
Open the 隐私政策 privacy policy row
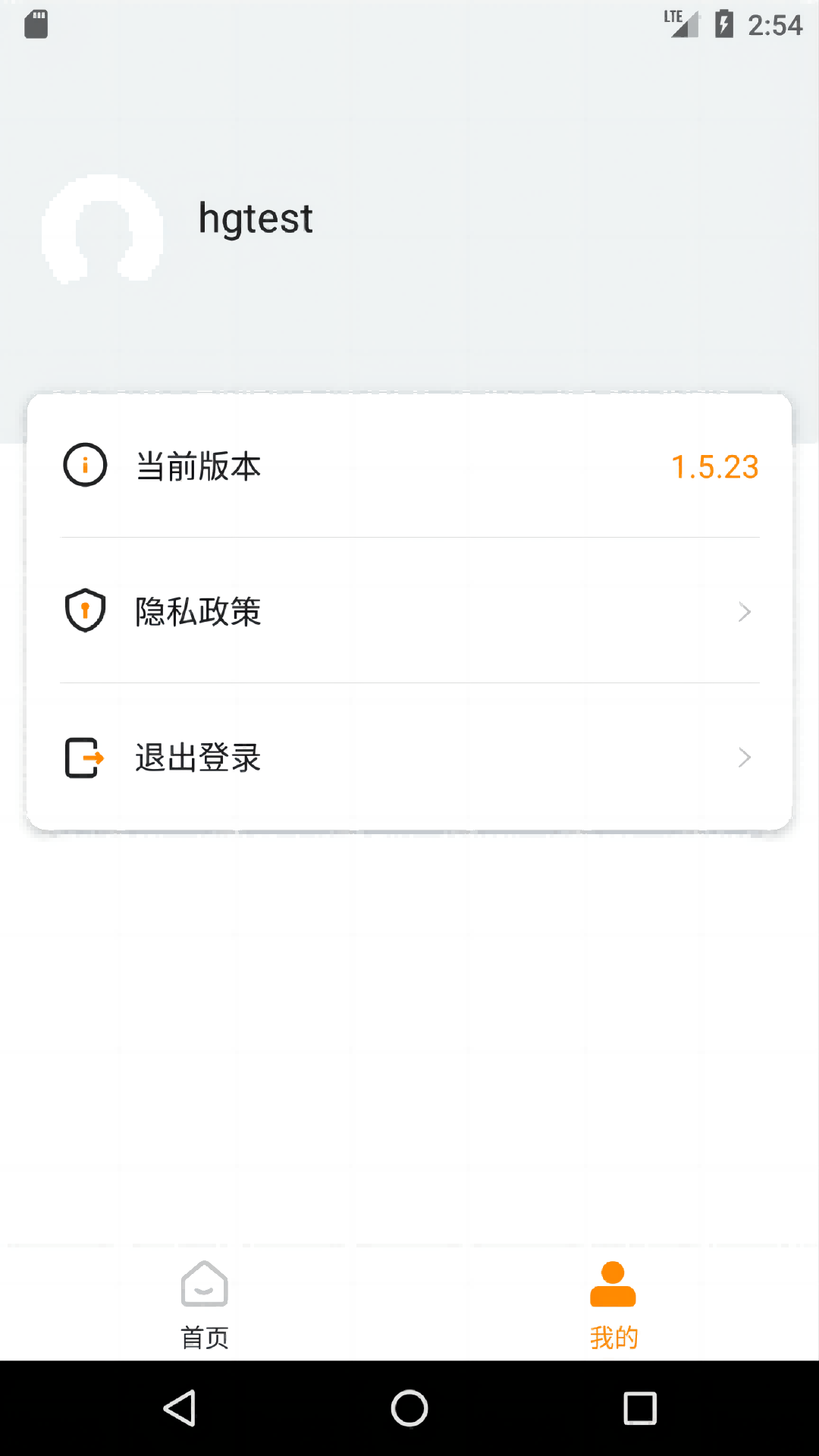[409, 611]
